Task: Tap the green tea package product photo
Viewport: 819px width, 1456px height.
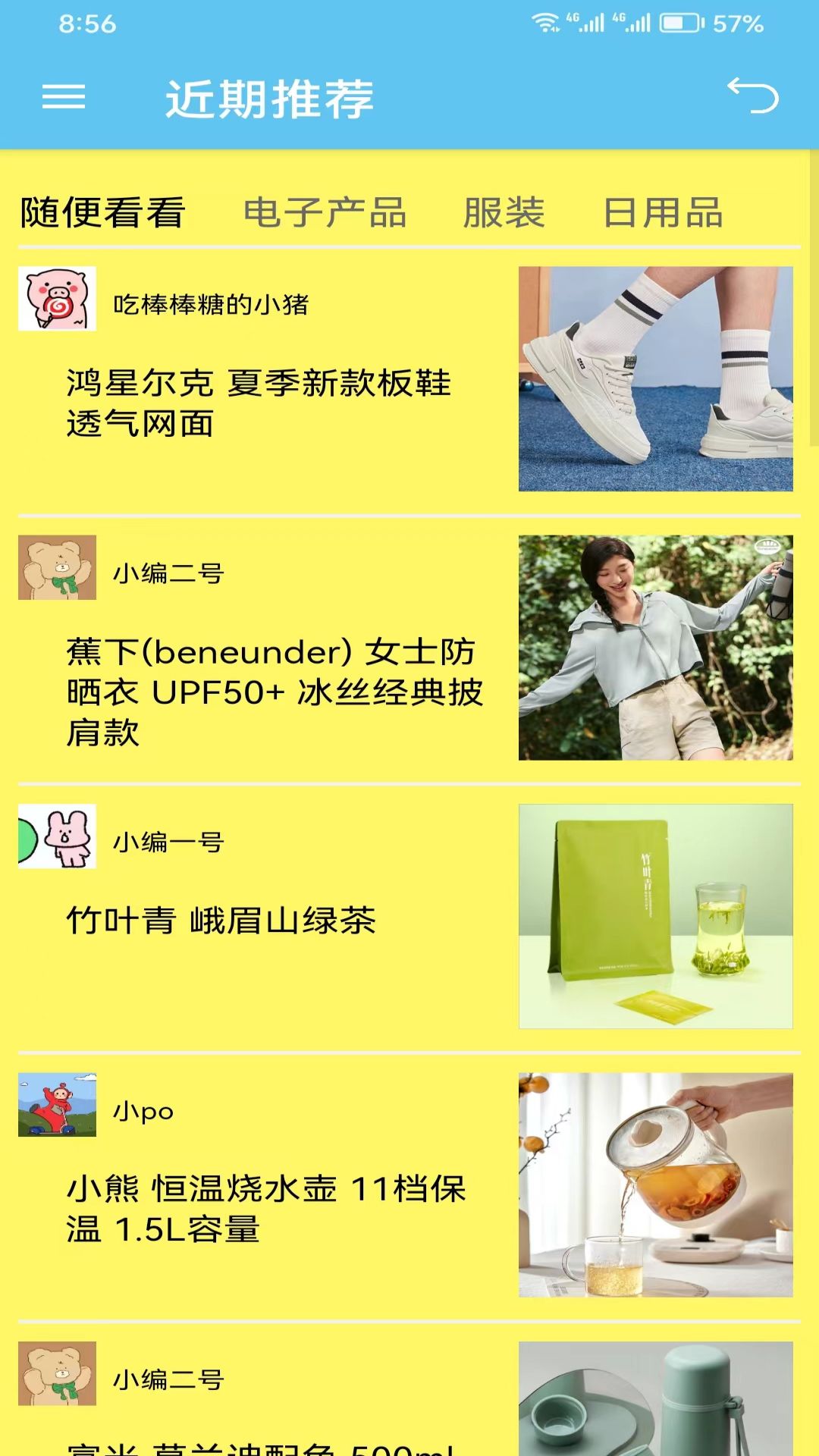Action: click(657, 918)
